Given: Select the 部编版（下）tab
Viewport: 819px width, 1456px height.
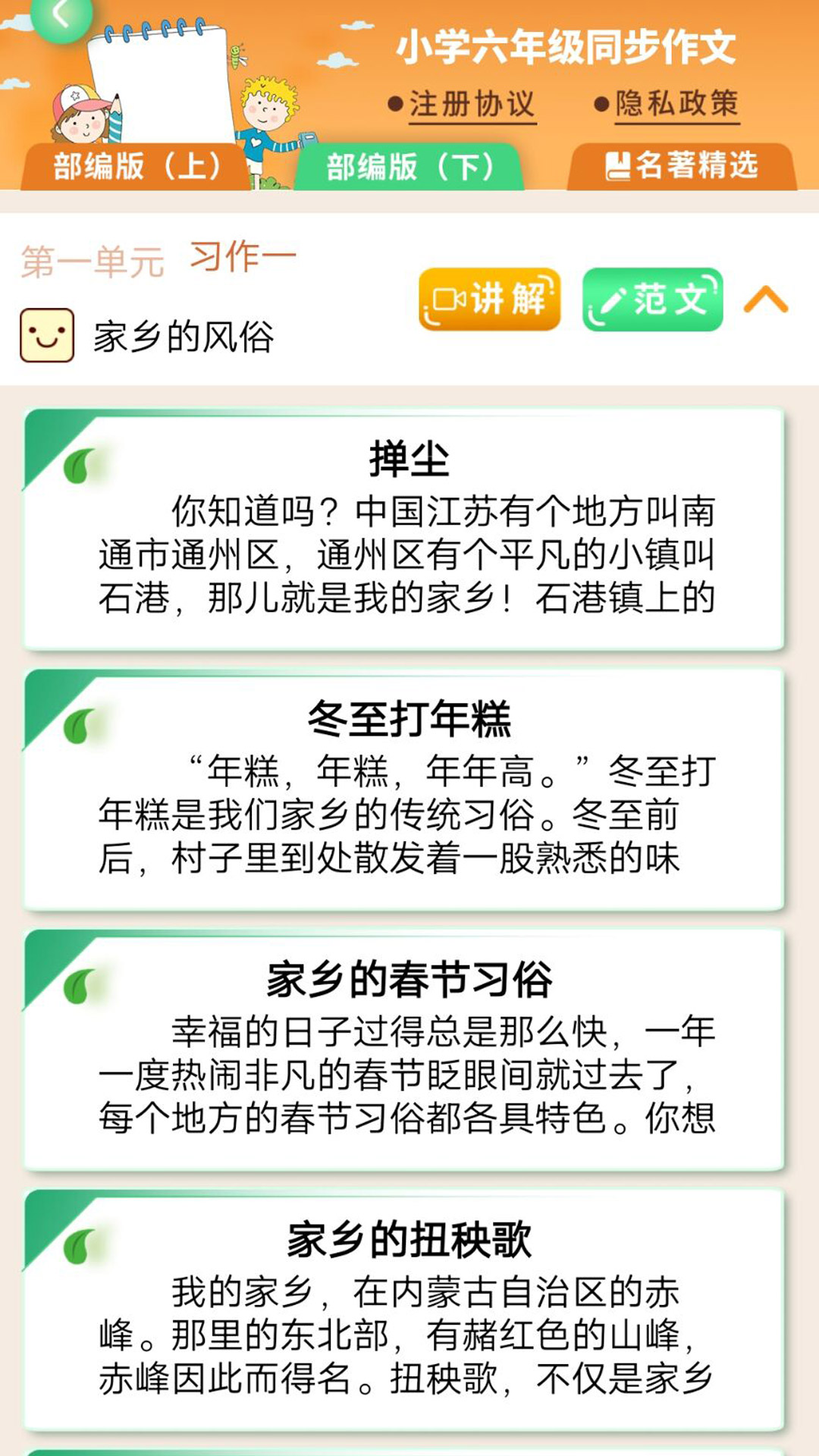Looking at the screenshot, I should click(409, 167).
